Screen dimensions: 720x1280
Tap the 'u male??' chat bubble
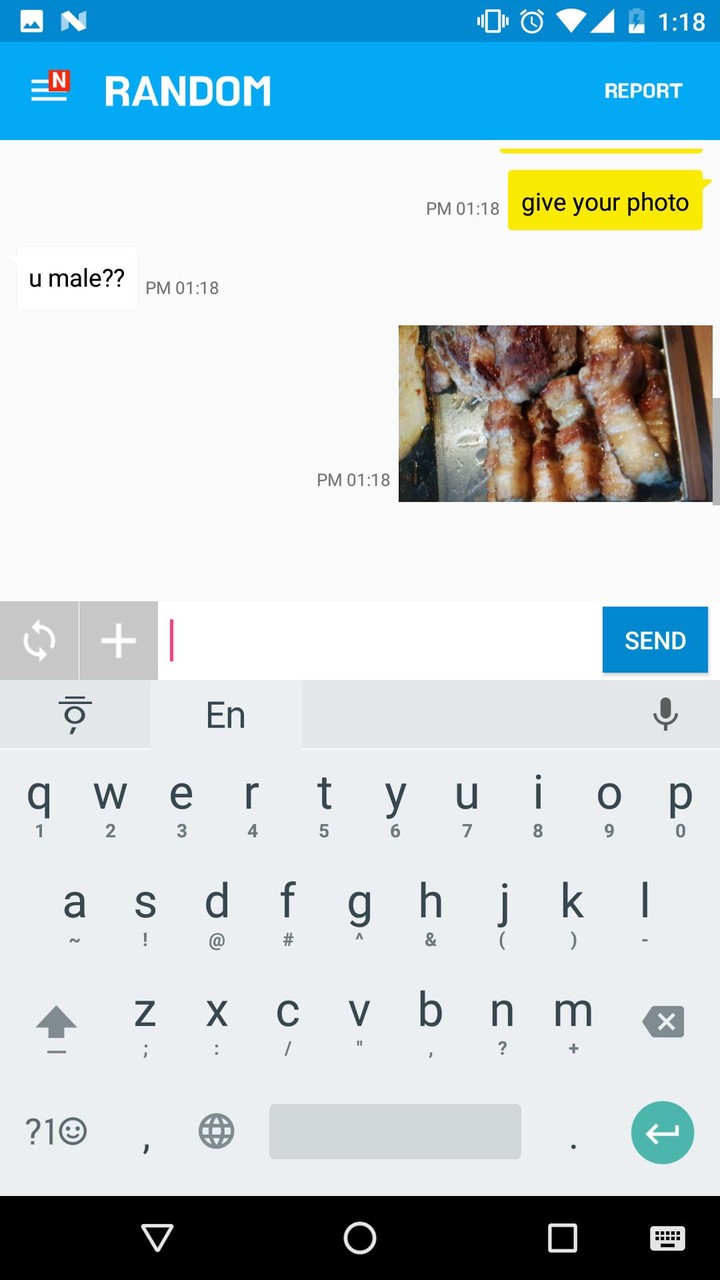point(75,278)
